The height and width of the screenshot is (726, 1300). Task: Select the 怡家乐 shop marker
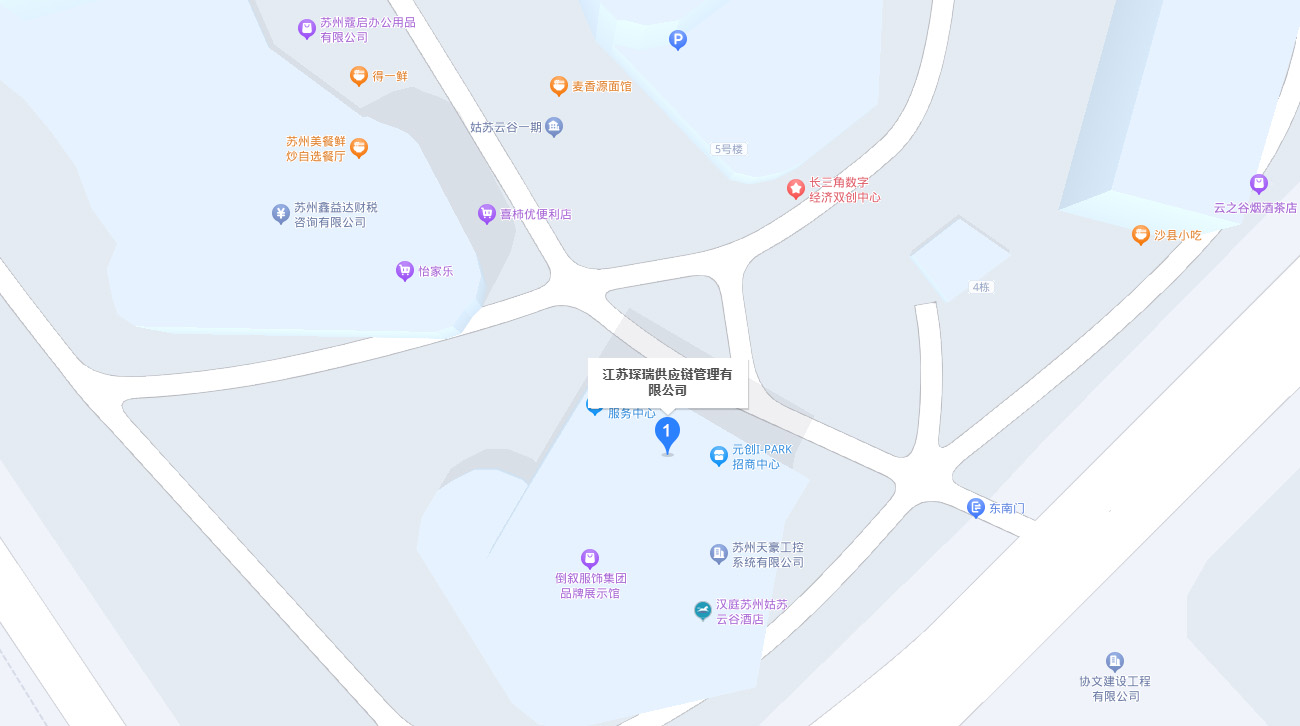pyautogui.click(x=405, y=270)
